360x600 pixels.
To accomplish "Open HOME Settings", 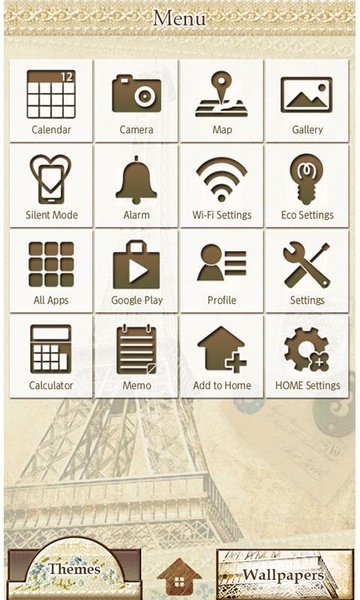I will [307, 357].
